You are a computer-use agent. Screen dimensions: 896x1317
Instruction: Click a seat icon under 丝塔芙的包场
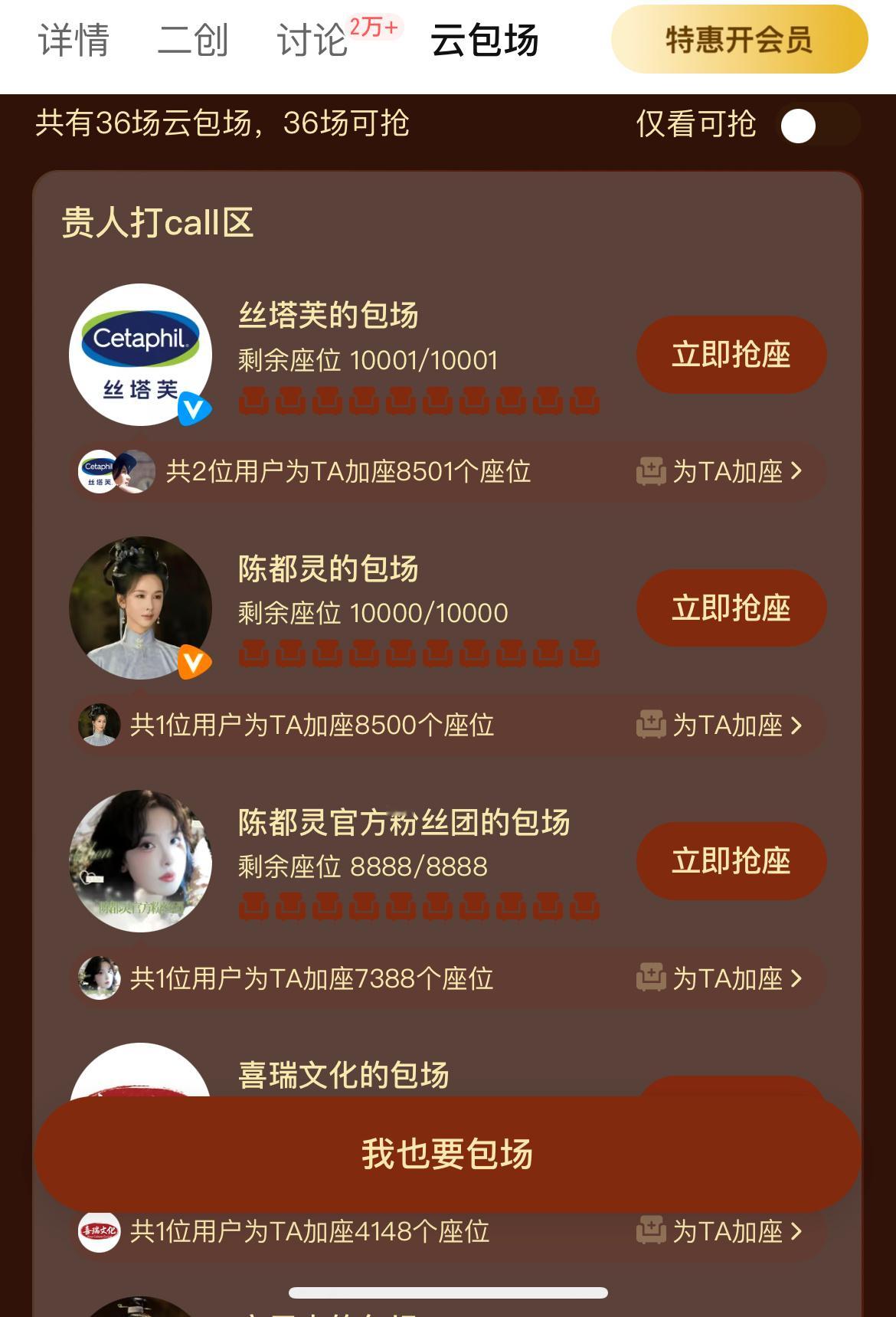pyautogui.click(x=253, y=399)
